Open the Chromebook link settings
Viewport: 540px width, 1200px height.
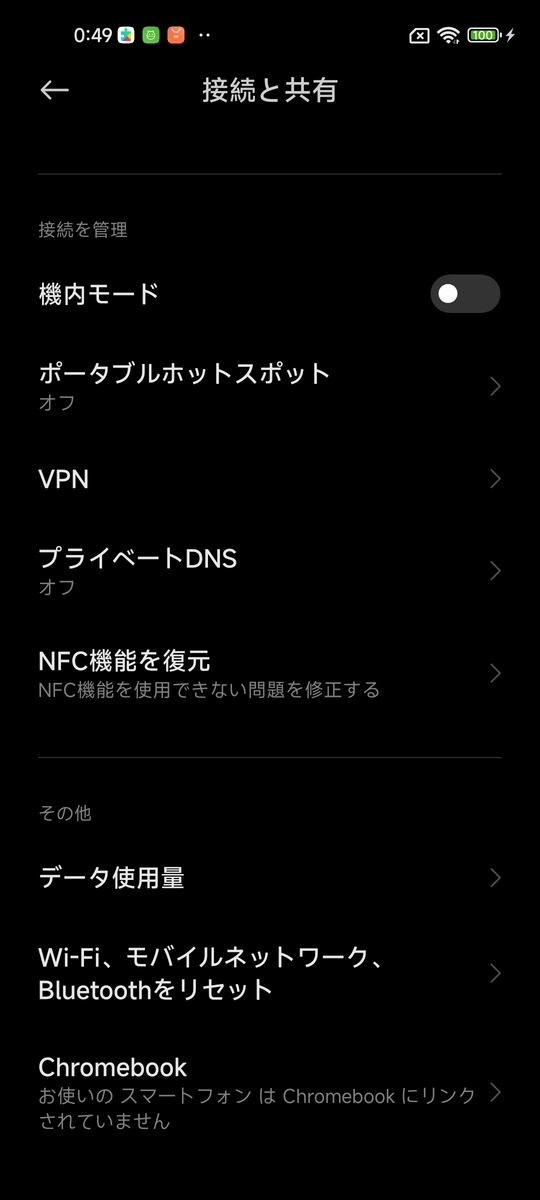[270, 1093]
